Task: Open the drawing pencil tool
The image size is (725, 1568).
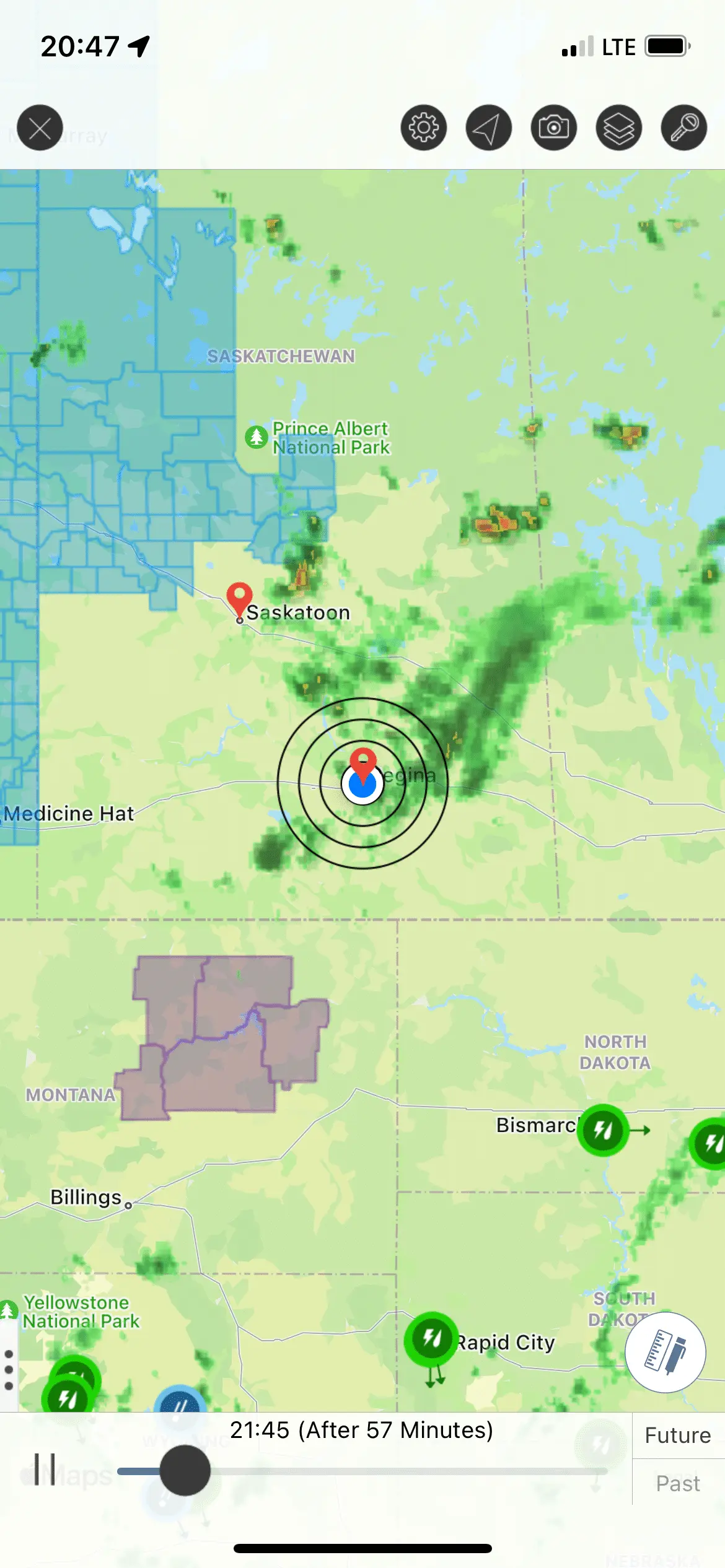Action: (x=665, y=1352)
